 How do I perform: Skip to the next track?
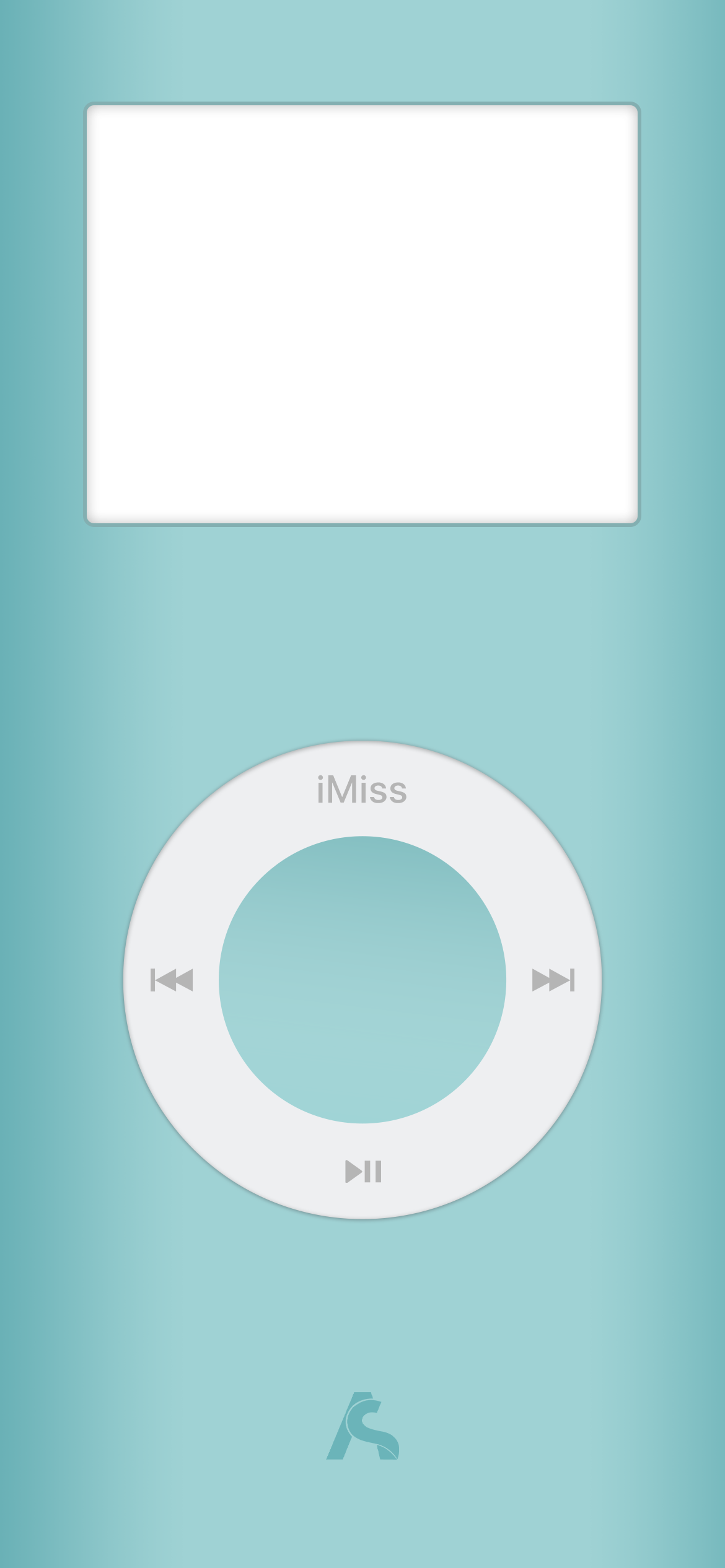553,980
